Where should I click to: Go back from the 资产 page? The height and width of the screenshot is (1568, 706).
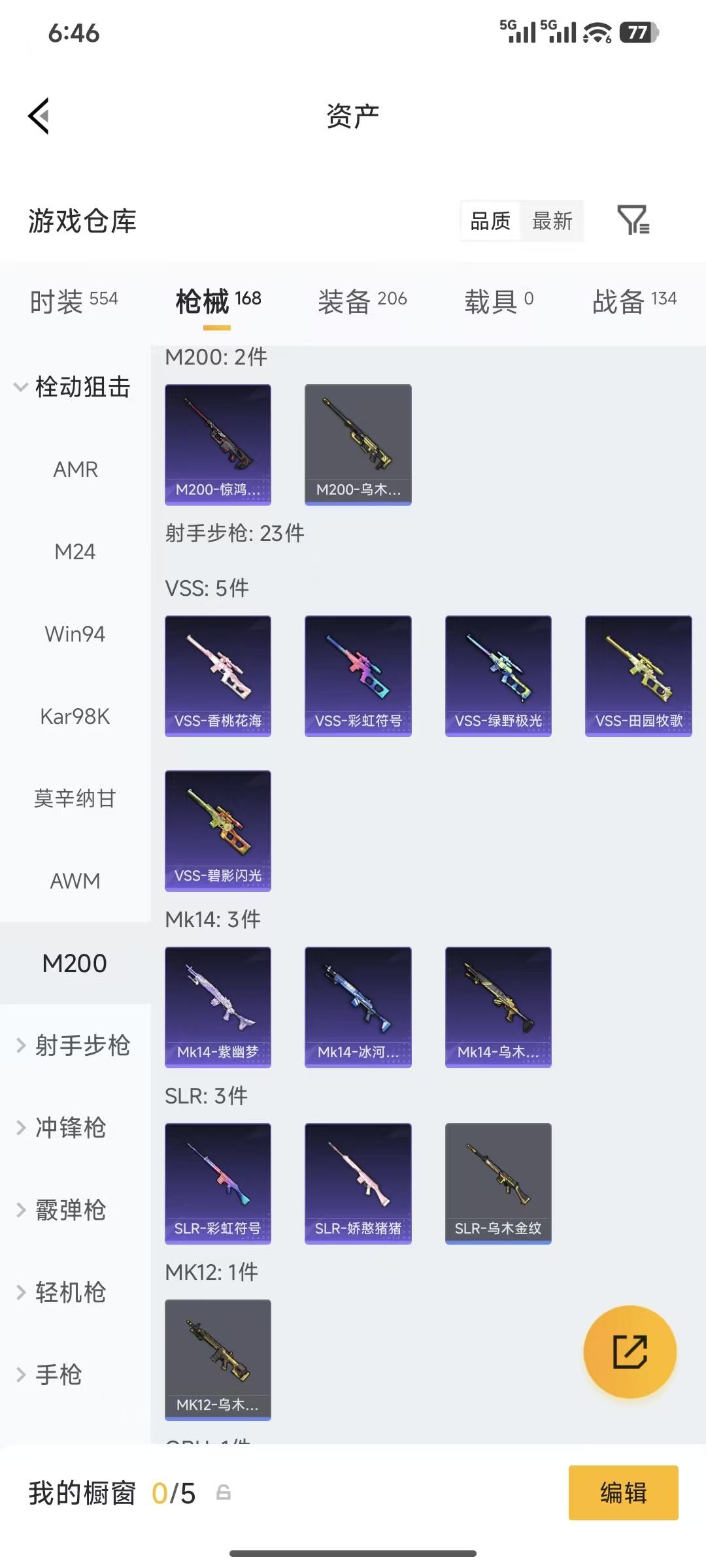(39, 116)
